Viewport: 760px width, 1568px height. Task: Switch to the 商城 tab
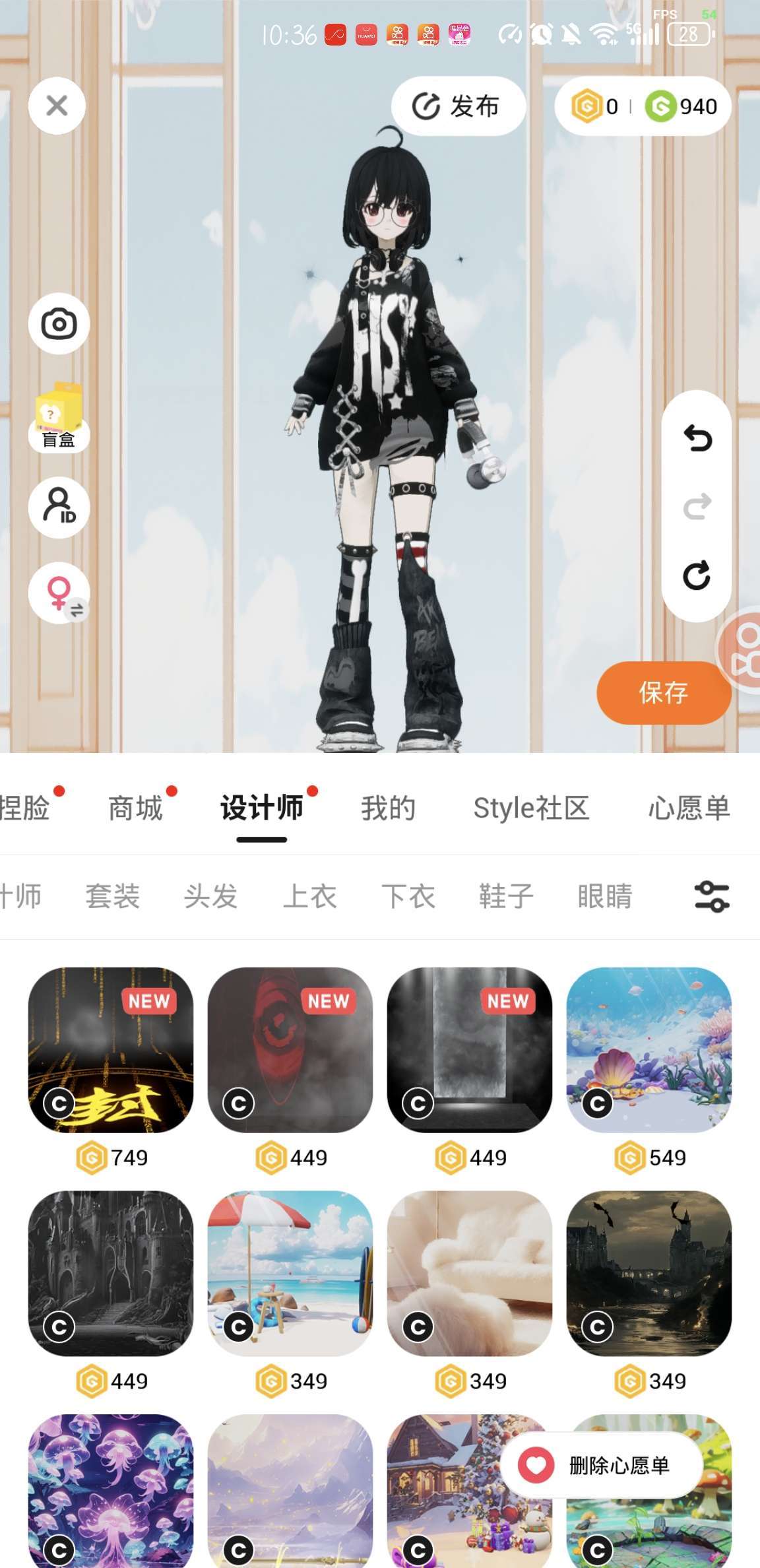(x=135, y=808)
